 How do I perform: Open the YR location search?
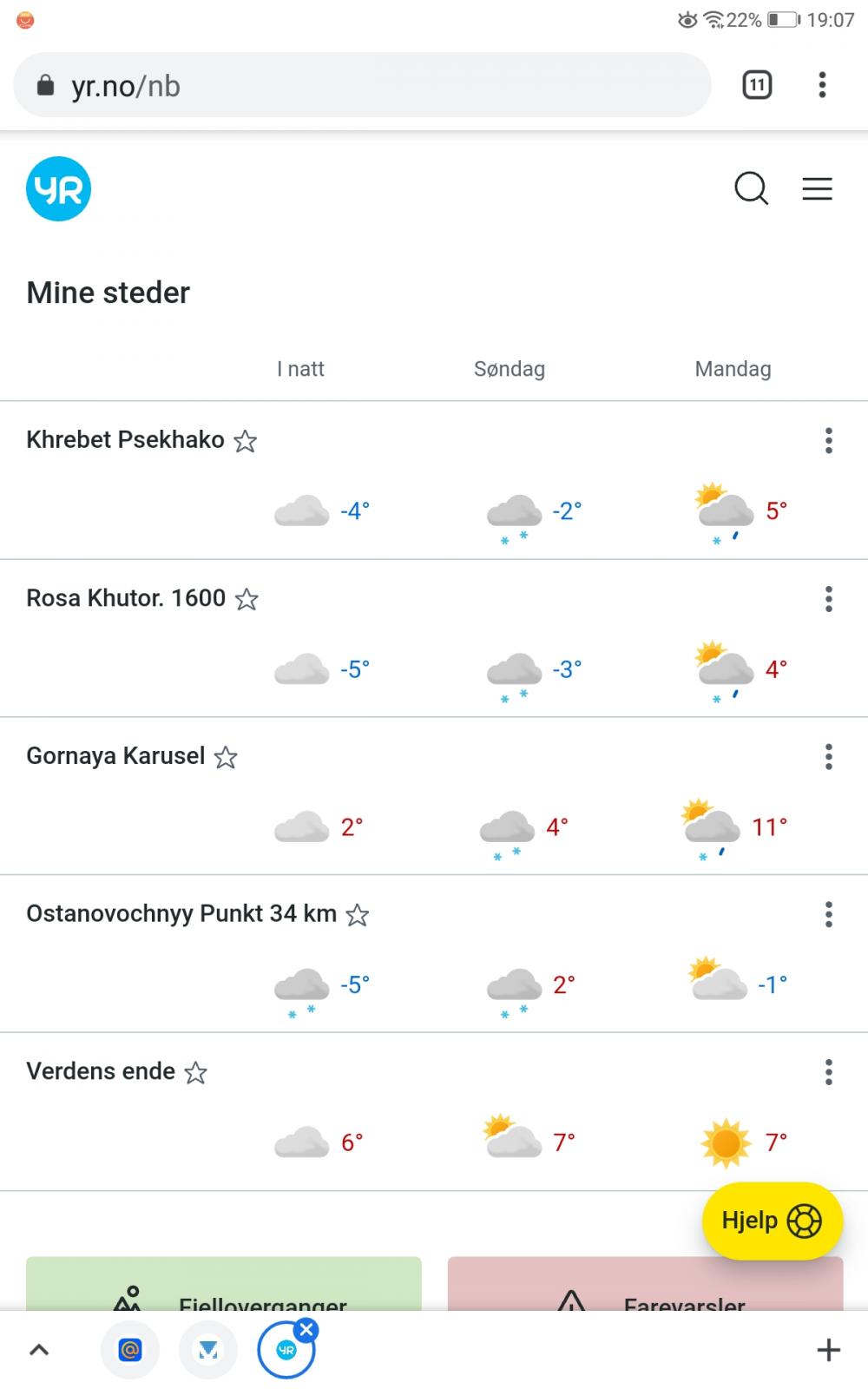coord(751,188)
